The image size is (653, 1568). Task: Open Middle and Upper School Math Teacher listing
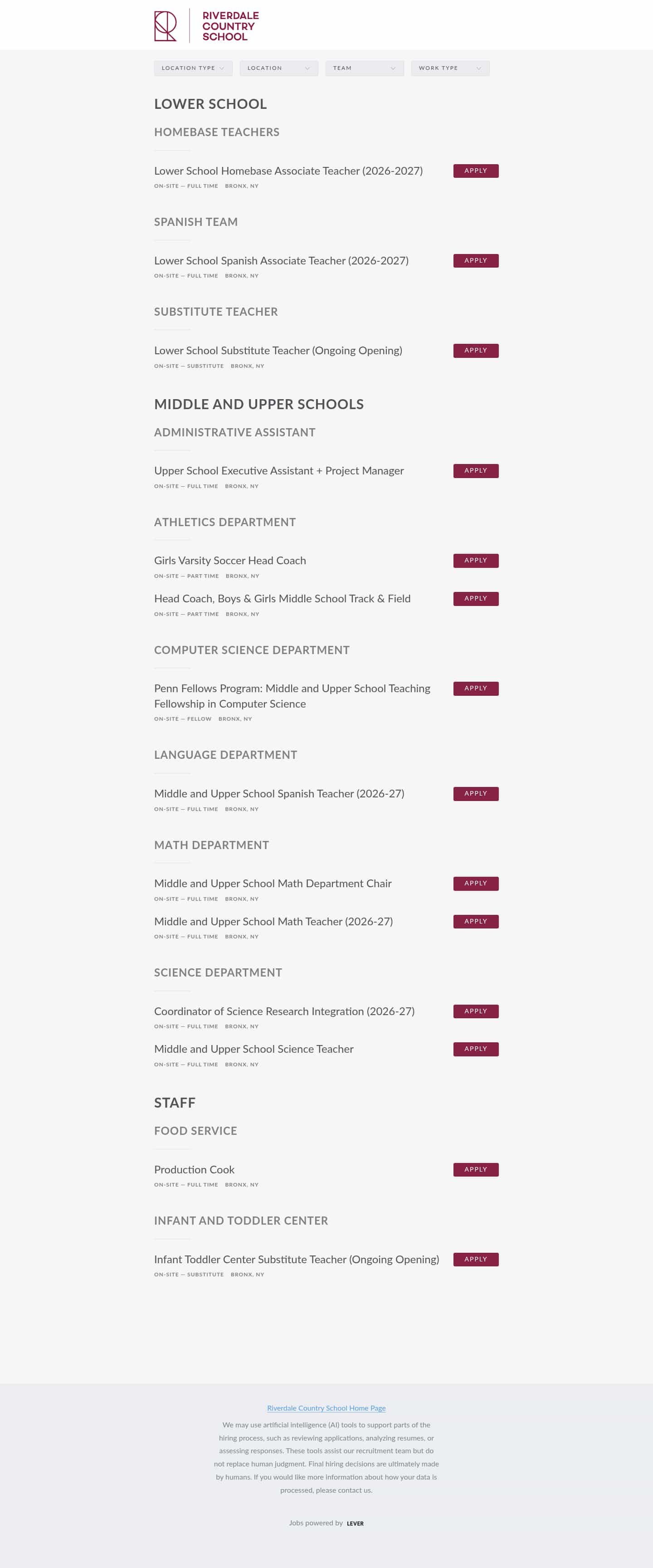coord(273,922)
